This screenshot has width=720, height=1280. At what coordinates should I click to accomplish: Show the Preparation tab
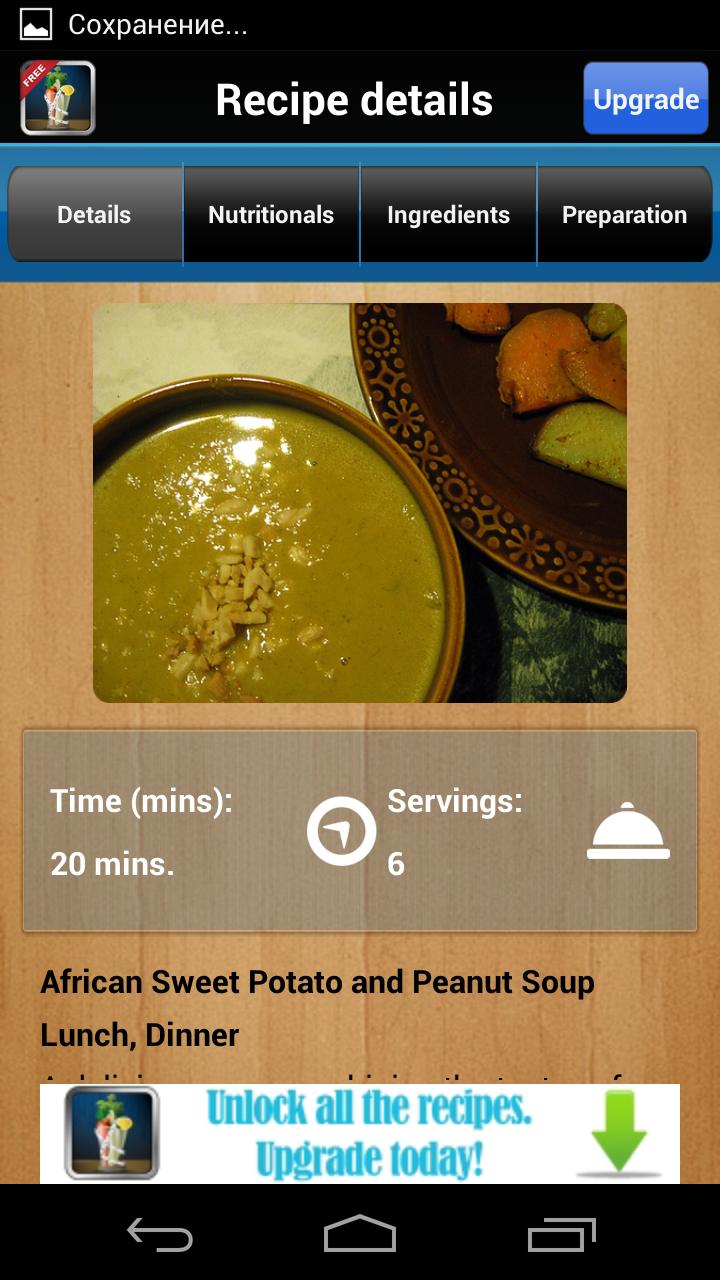click(x=624, y=215)
